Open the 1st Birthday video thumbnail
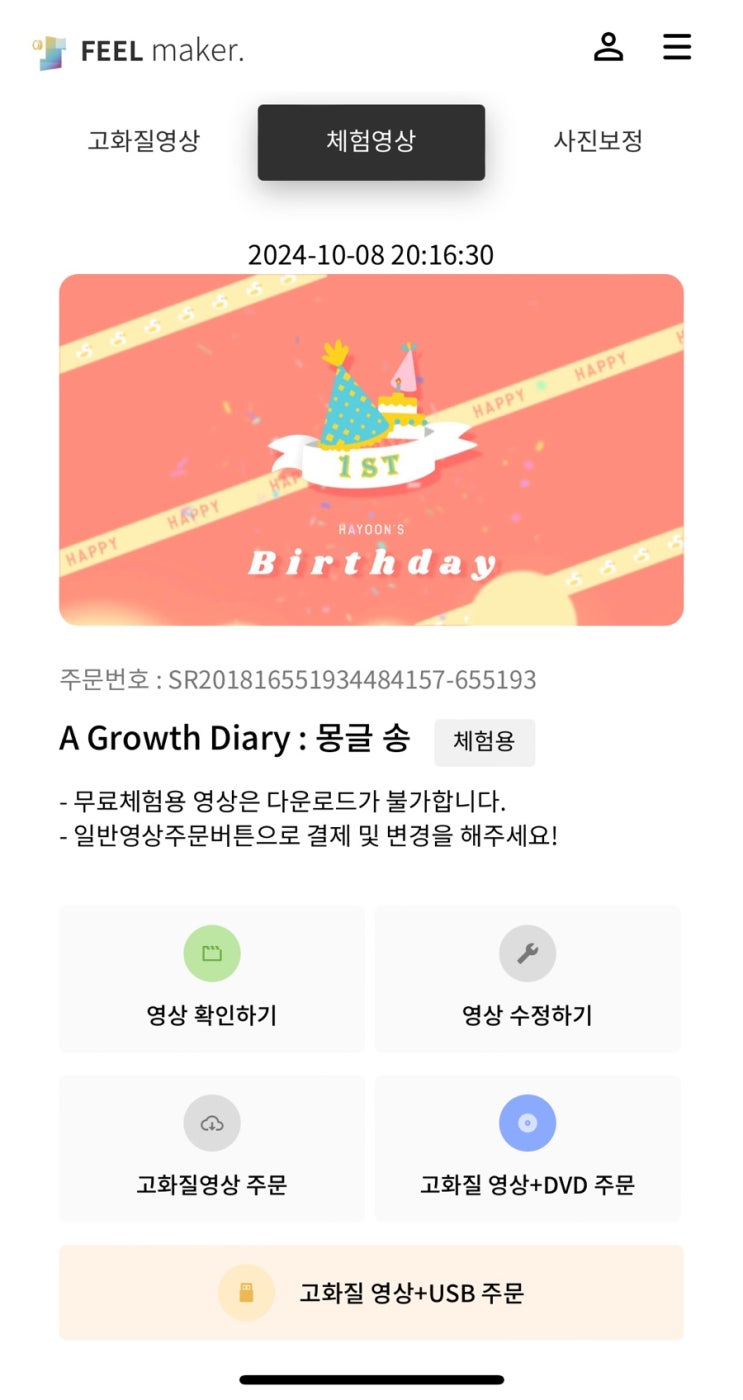This screenshot has height=1400, width=743. point(371,450)
